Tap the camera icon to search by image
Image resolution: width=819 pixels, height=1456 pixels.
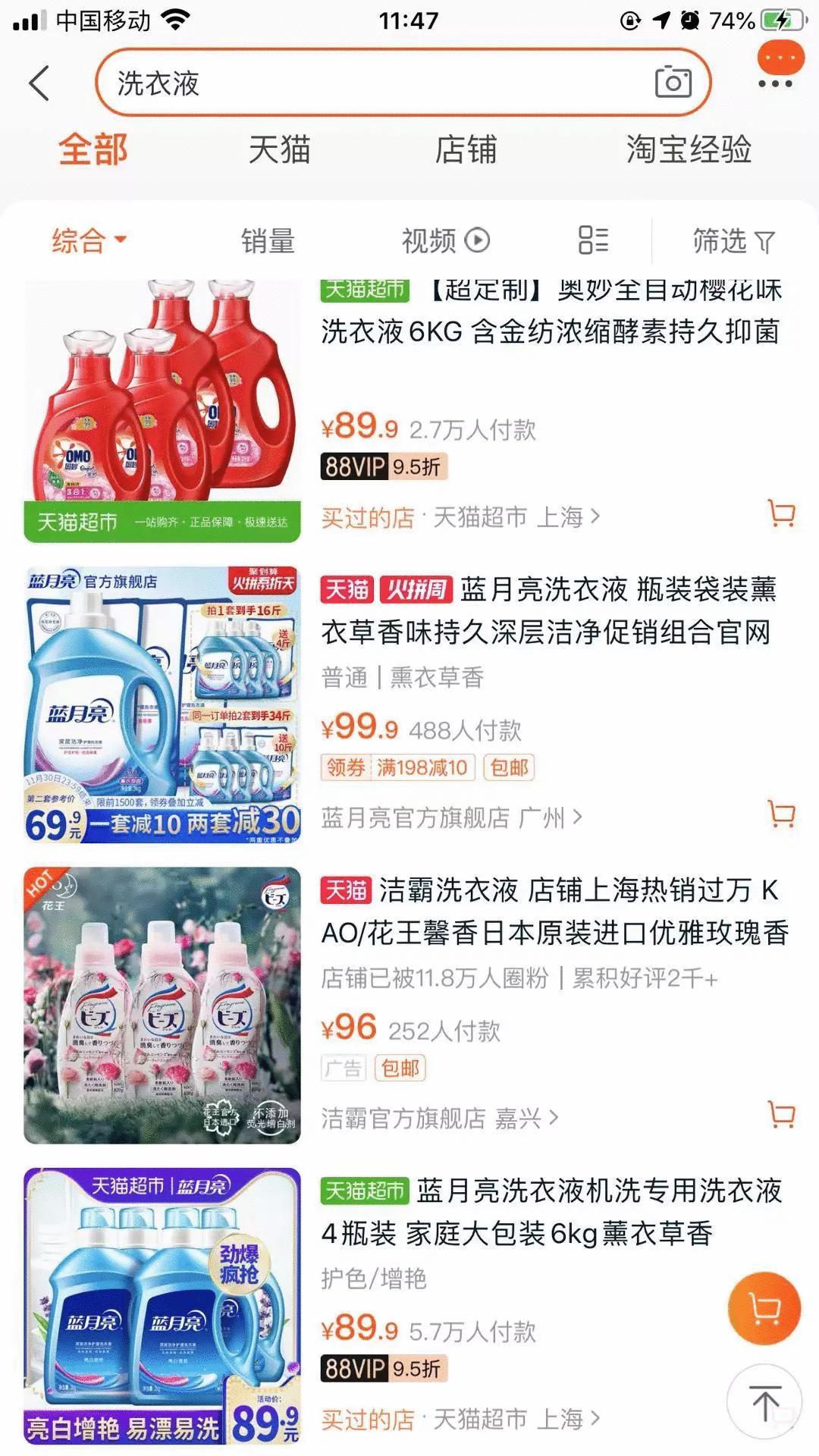coord(673,82)
